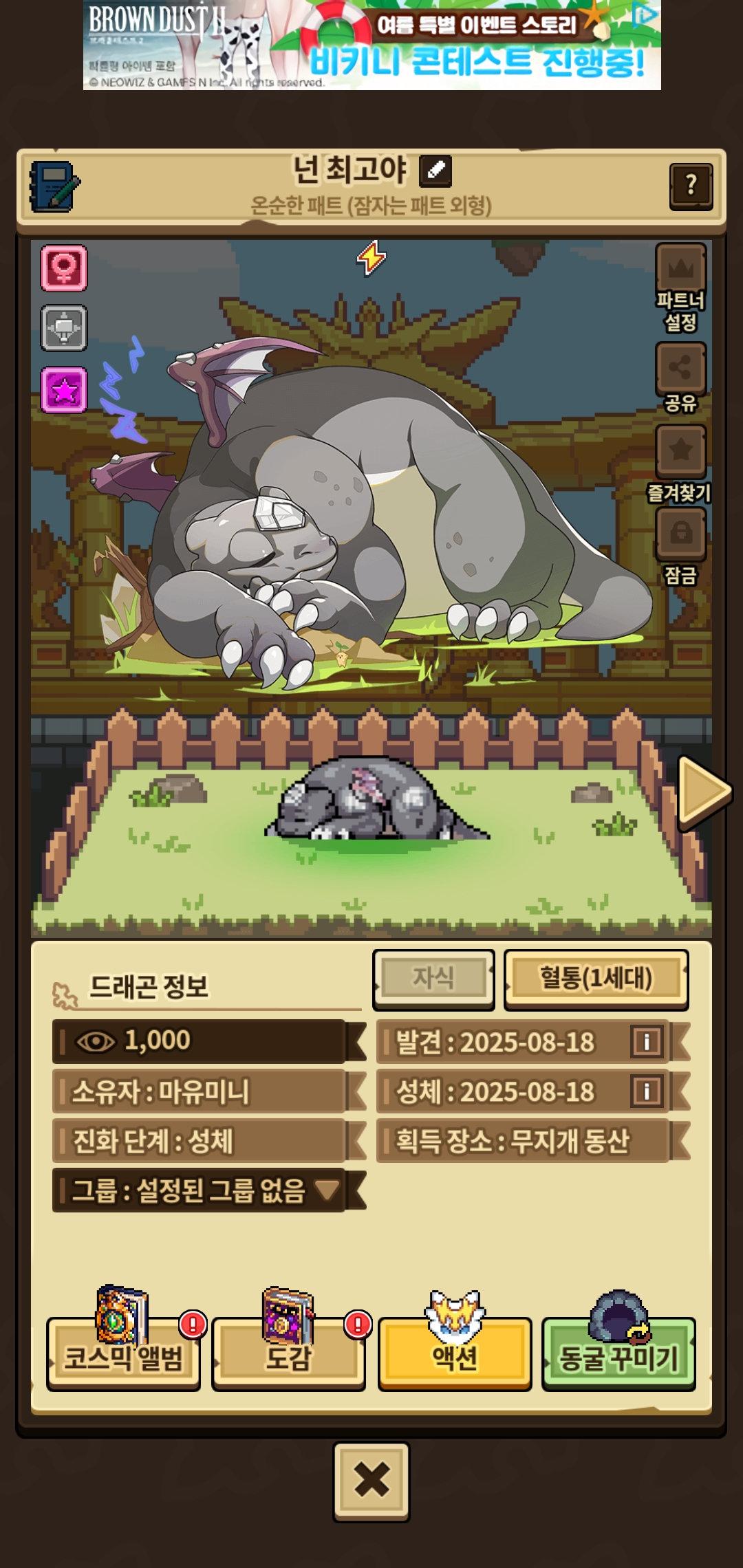Open 동굴 꾸미기 cave decoration

coord(618,1356)
